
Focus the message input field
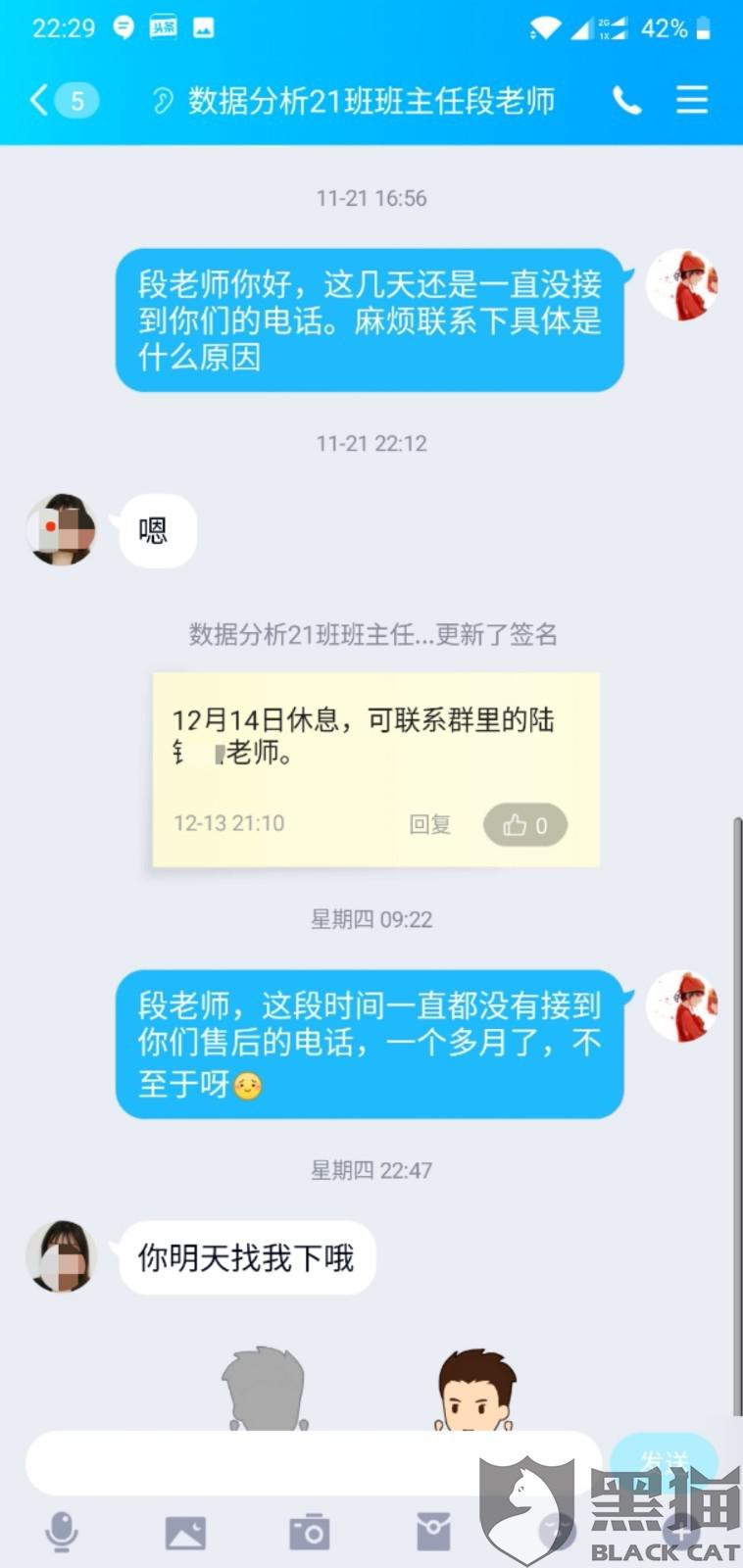pos(314,1462)
